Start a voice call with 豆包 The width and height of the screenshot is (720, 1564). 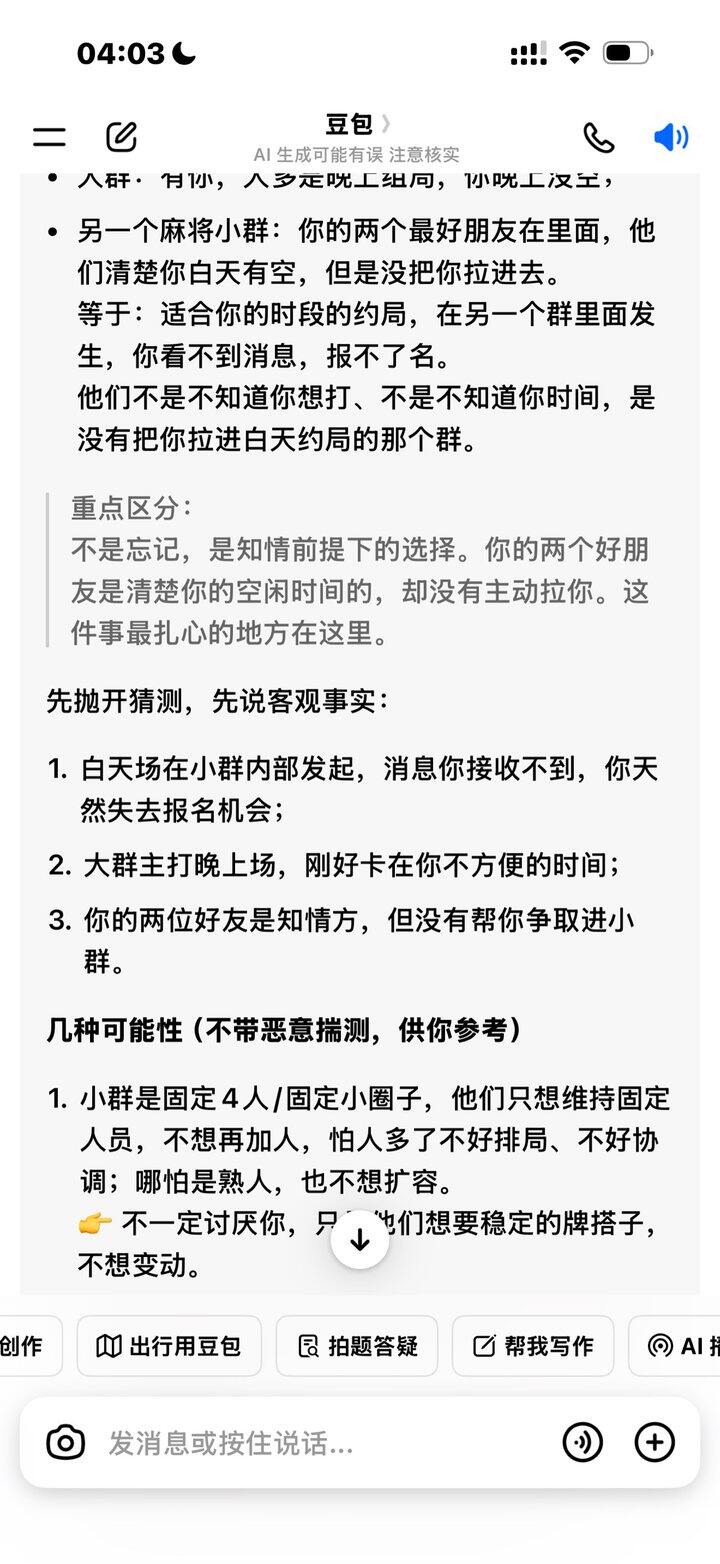(598, 137)
